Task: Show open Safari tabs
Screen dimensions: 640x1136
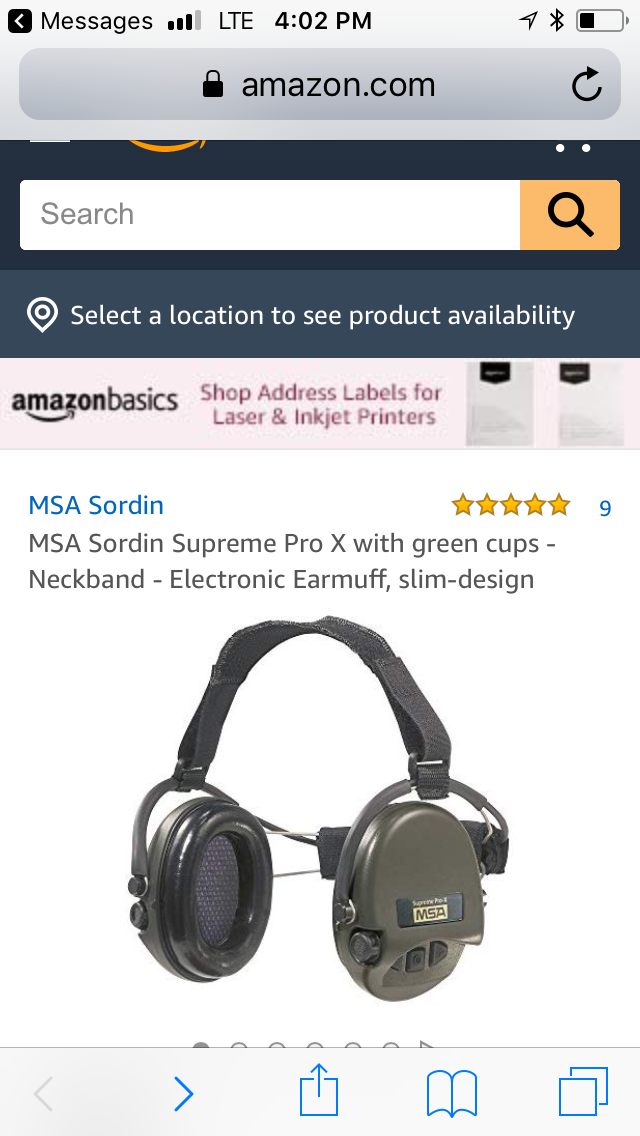Action: coord(583,1092)
